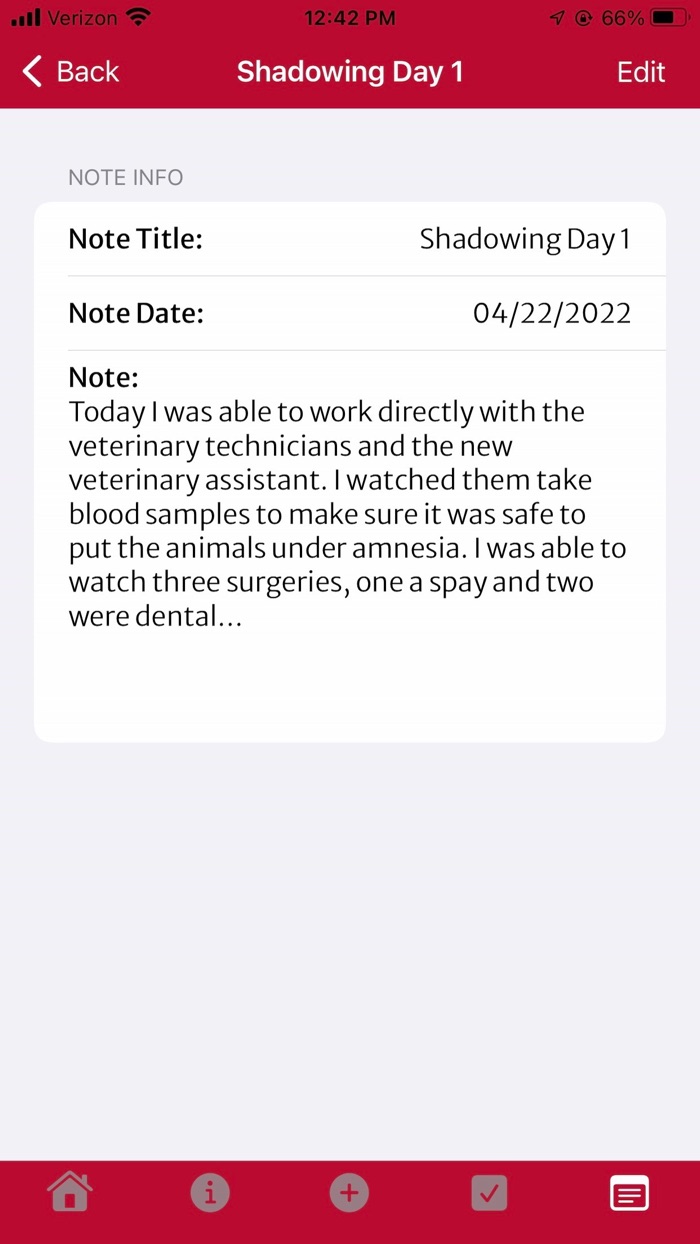Open the add (plus) tab

click(x=349, y=1192)
